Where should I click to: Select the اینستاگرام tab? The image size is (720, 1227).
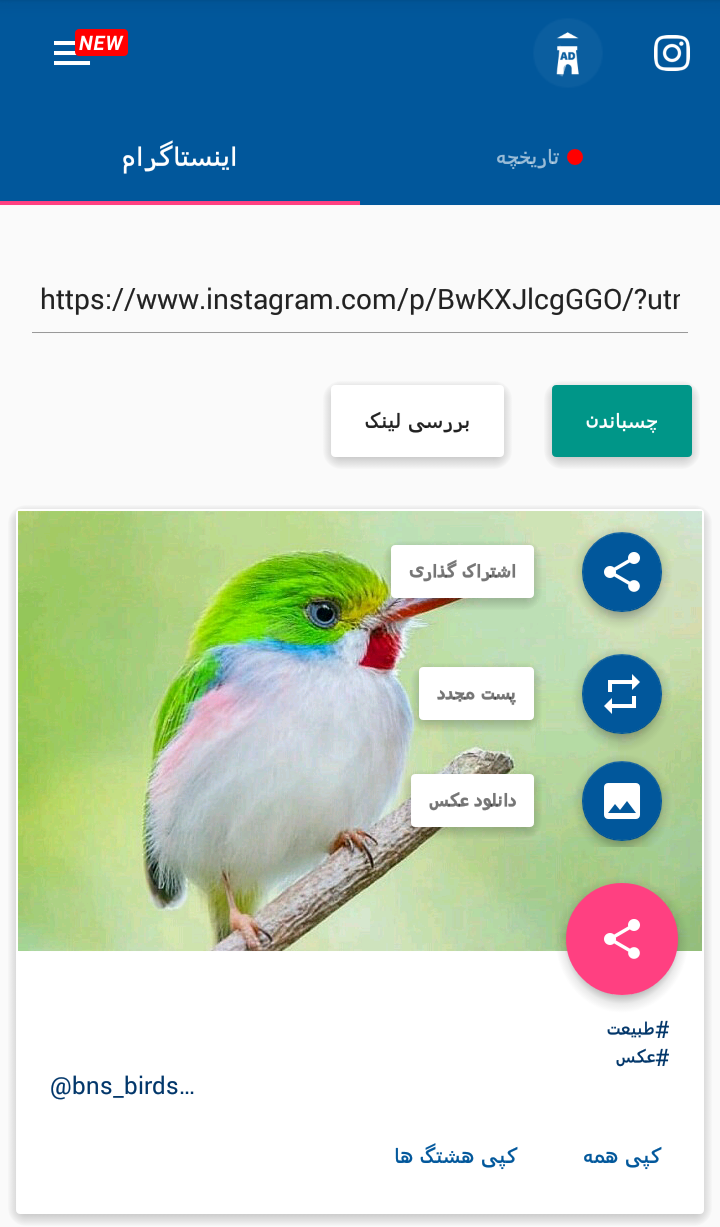coord(178,157)
